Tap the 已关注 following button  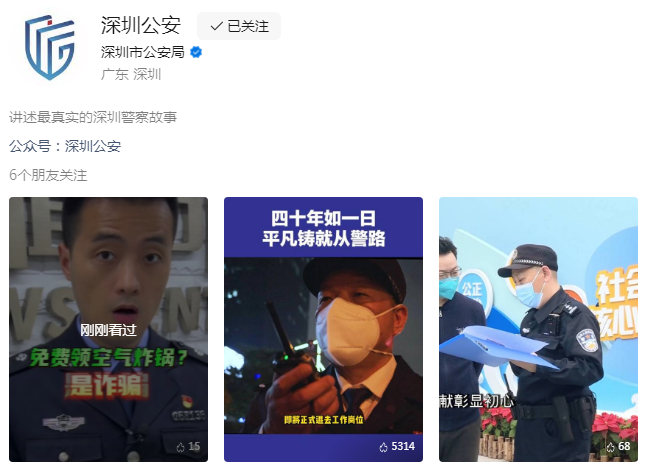tap(239, 26)
